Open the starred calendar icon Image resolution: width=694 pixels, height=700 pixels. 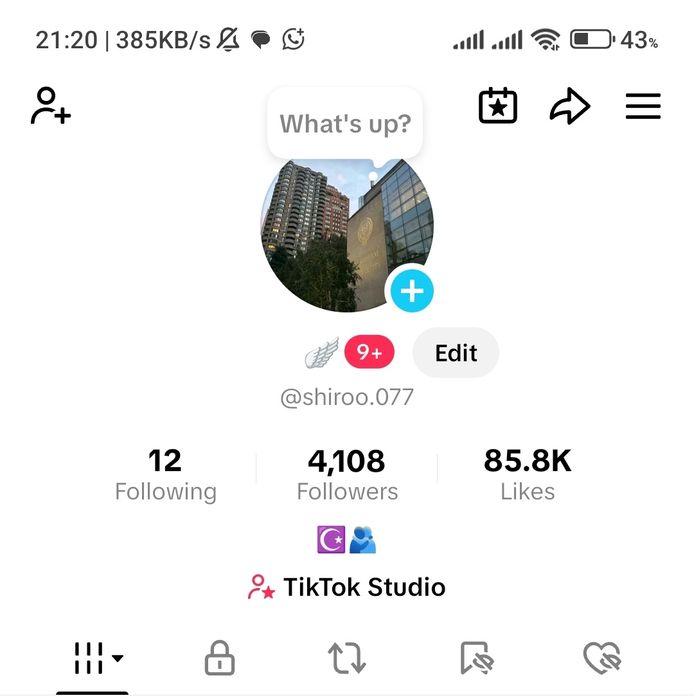point(498,106)
